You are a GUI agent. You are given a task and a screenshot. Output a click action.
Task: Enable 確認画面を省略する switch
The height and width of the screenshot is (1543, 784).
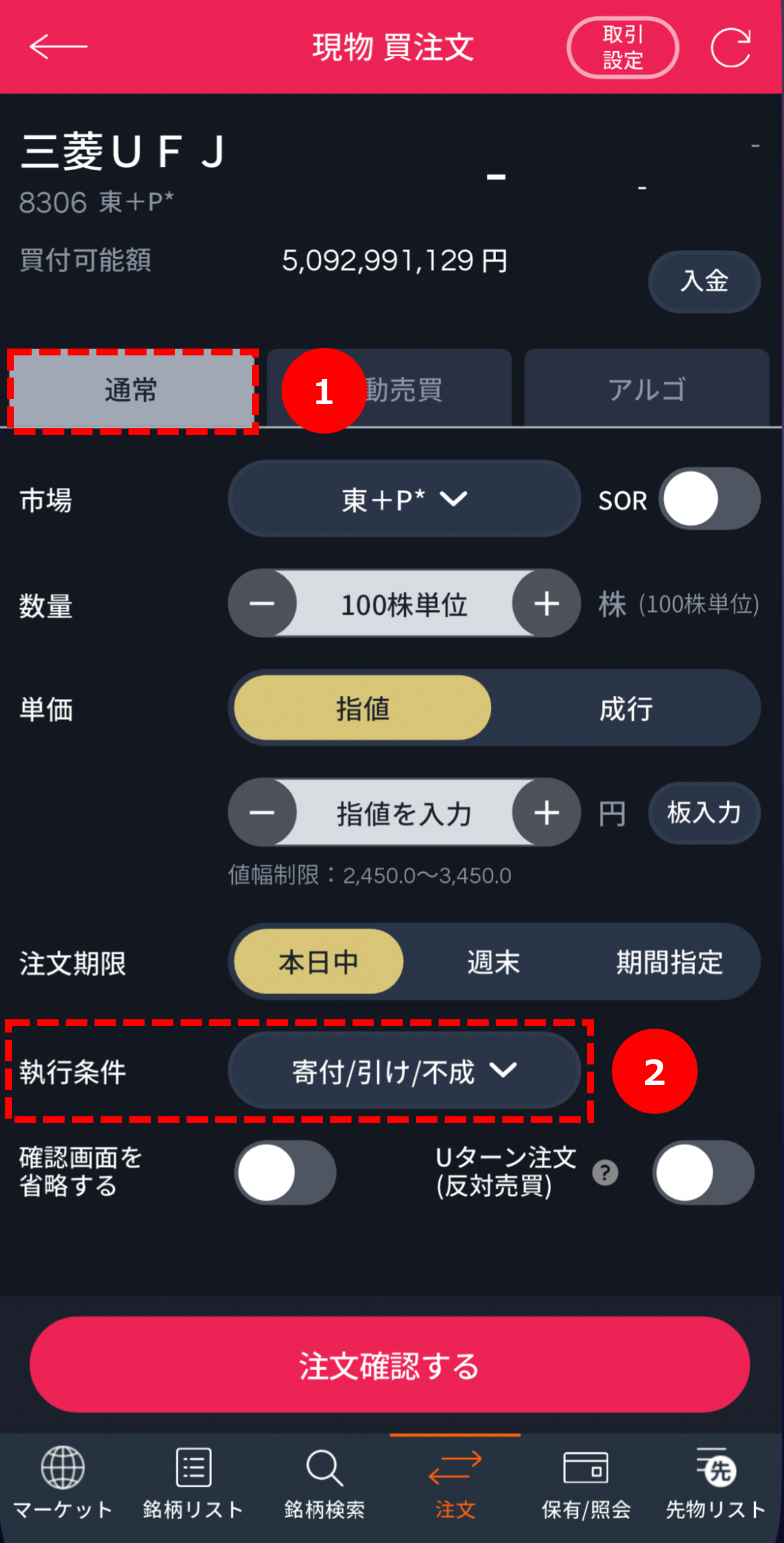pos(285,1172)
